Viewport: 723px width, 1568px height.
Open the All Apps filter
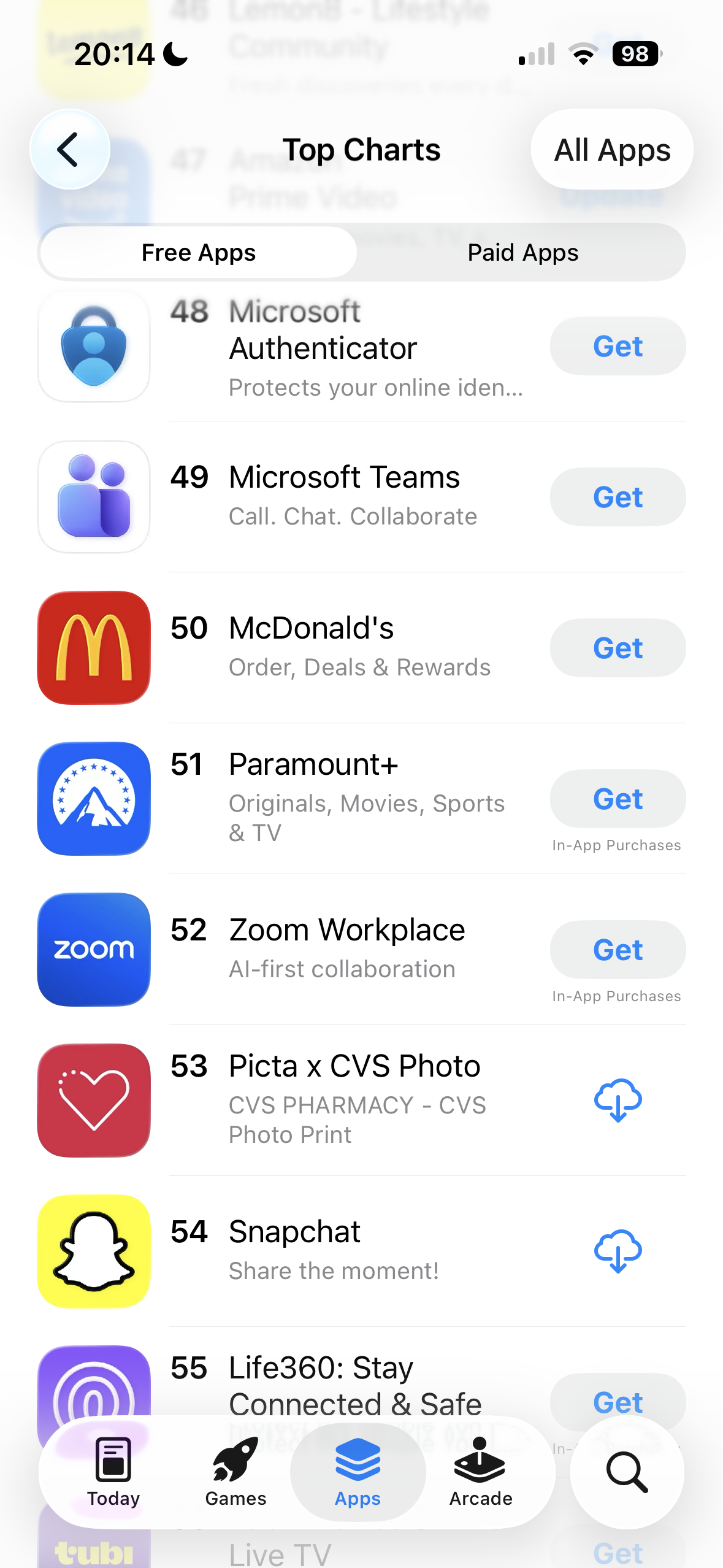click(611, 149)
